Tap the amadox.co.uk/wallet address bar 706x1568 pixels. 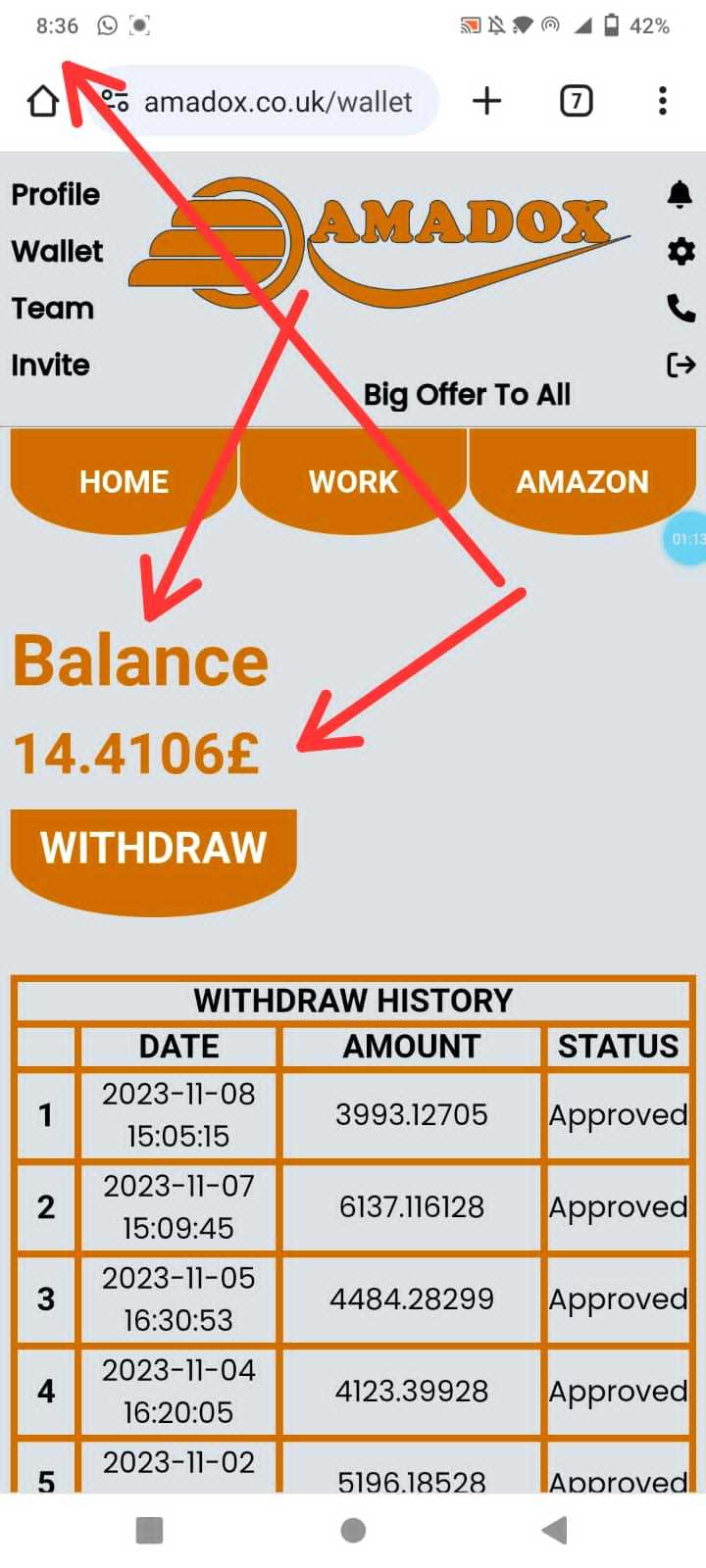click(263, 101)
